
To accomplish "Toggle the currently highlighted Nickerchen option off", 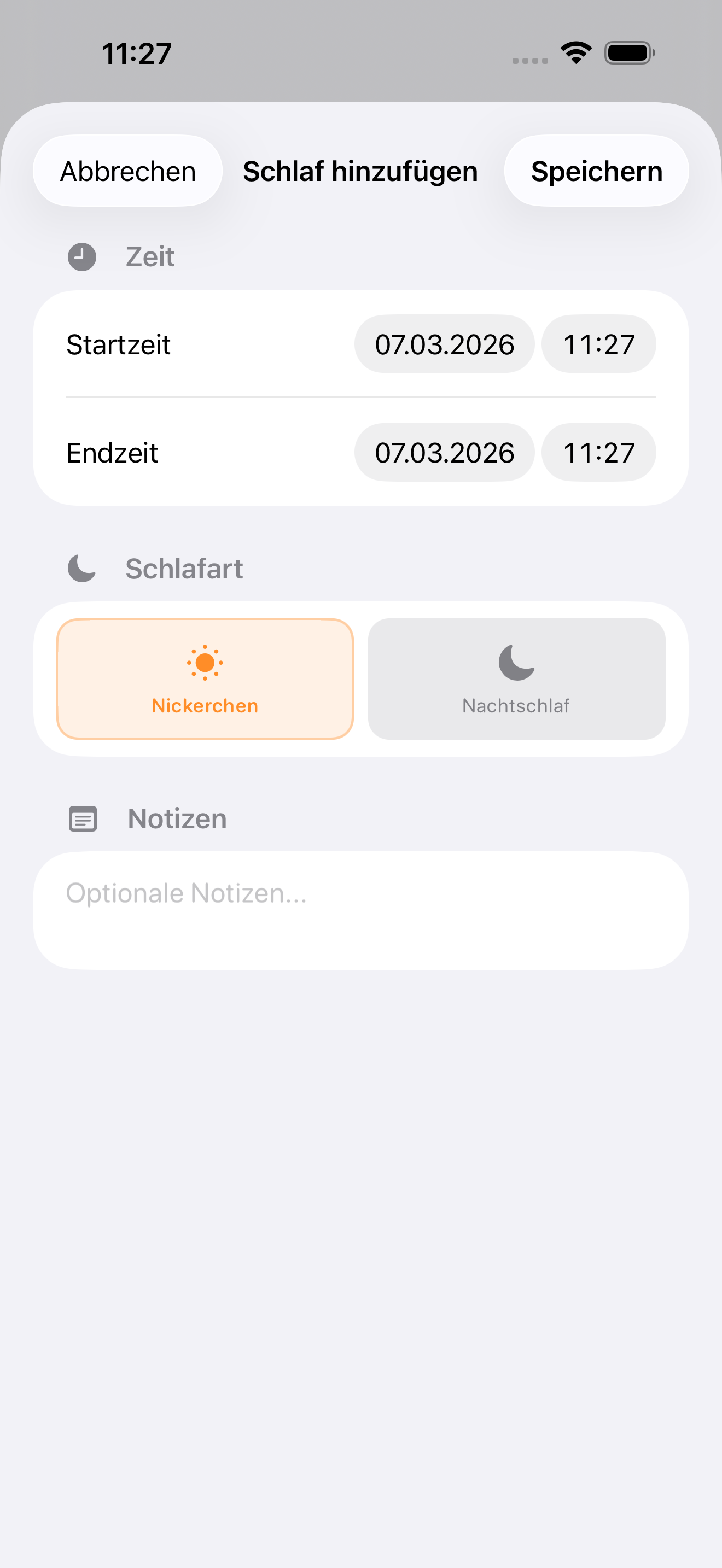I will tap(205, 677).
